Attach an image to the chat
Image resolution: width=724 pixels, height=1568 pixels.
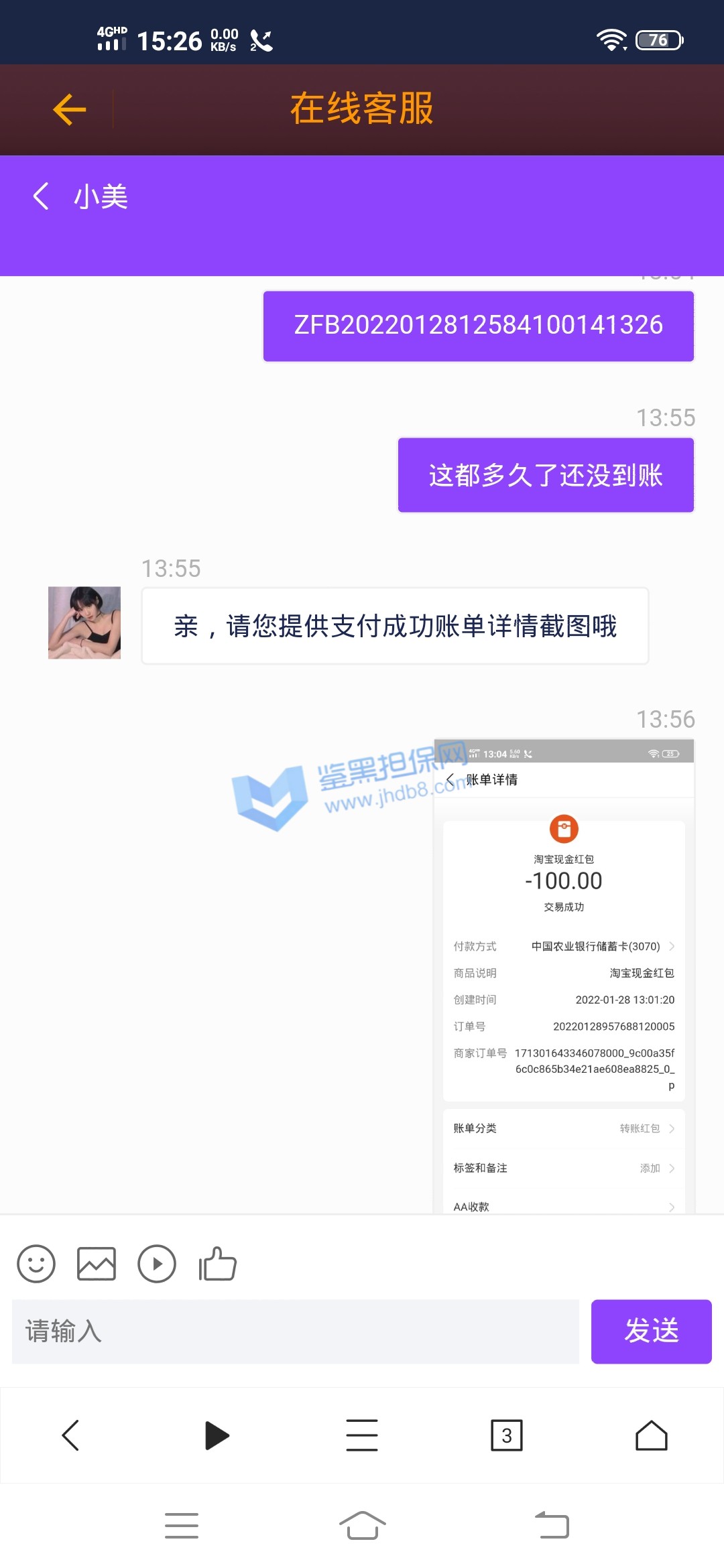point(97,1264)
